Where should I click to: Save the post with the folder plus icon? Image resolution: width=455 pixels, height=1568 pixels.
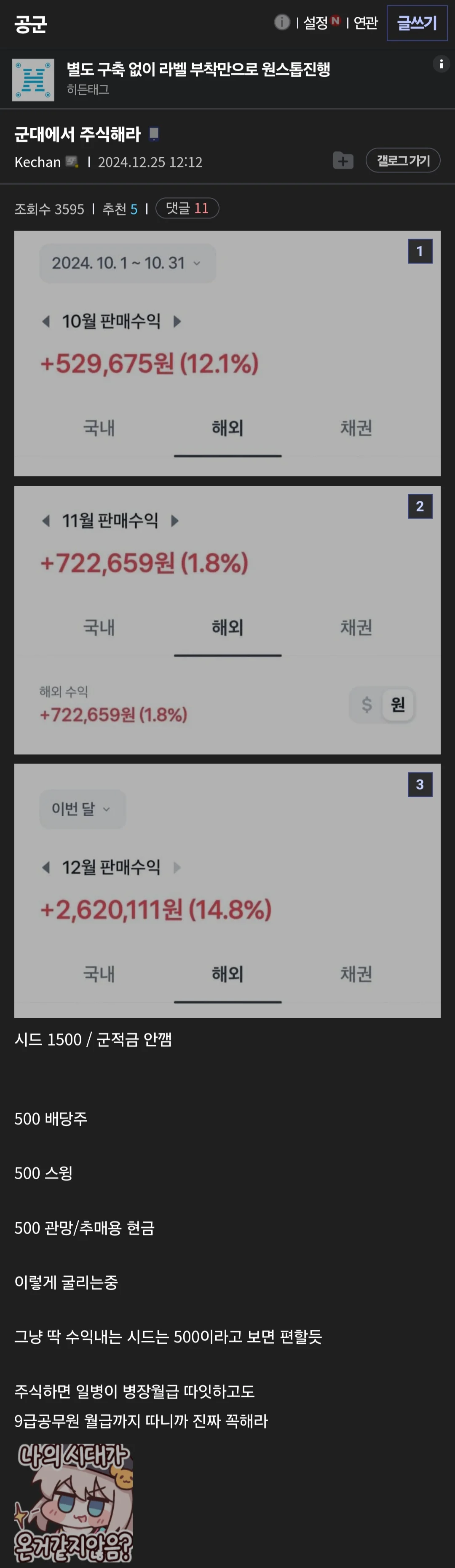coord(343,161)
